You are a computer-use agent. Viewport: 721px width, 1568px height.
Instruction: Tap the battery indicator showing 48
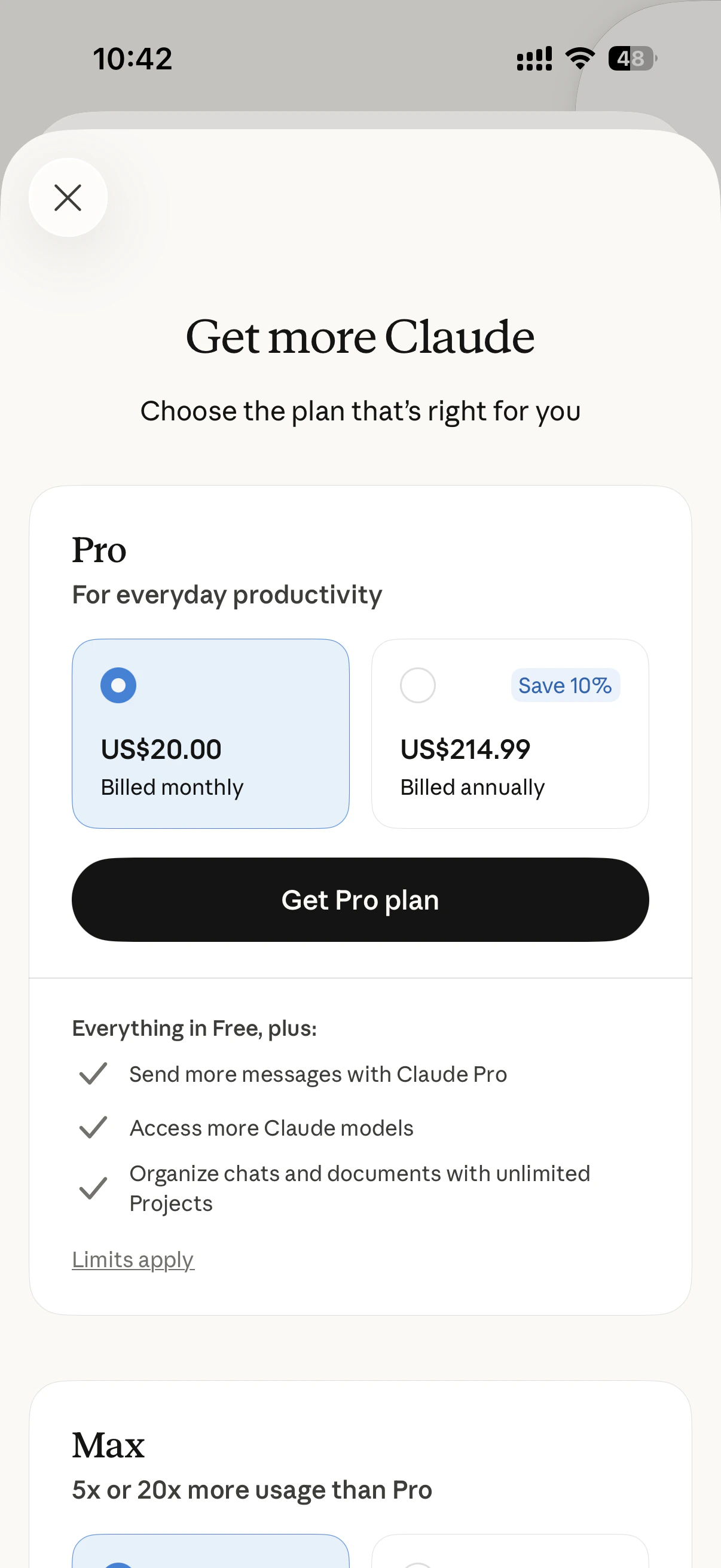coord(630,58)
